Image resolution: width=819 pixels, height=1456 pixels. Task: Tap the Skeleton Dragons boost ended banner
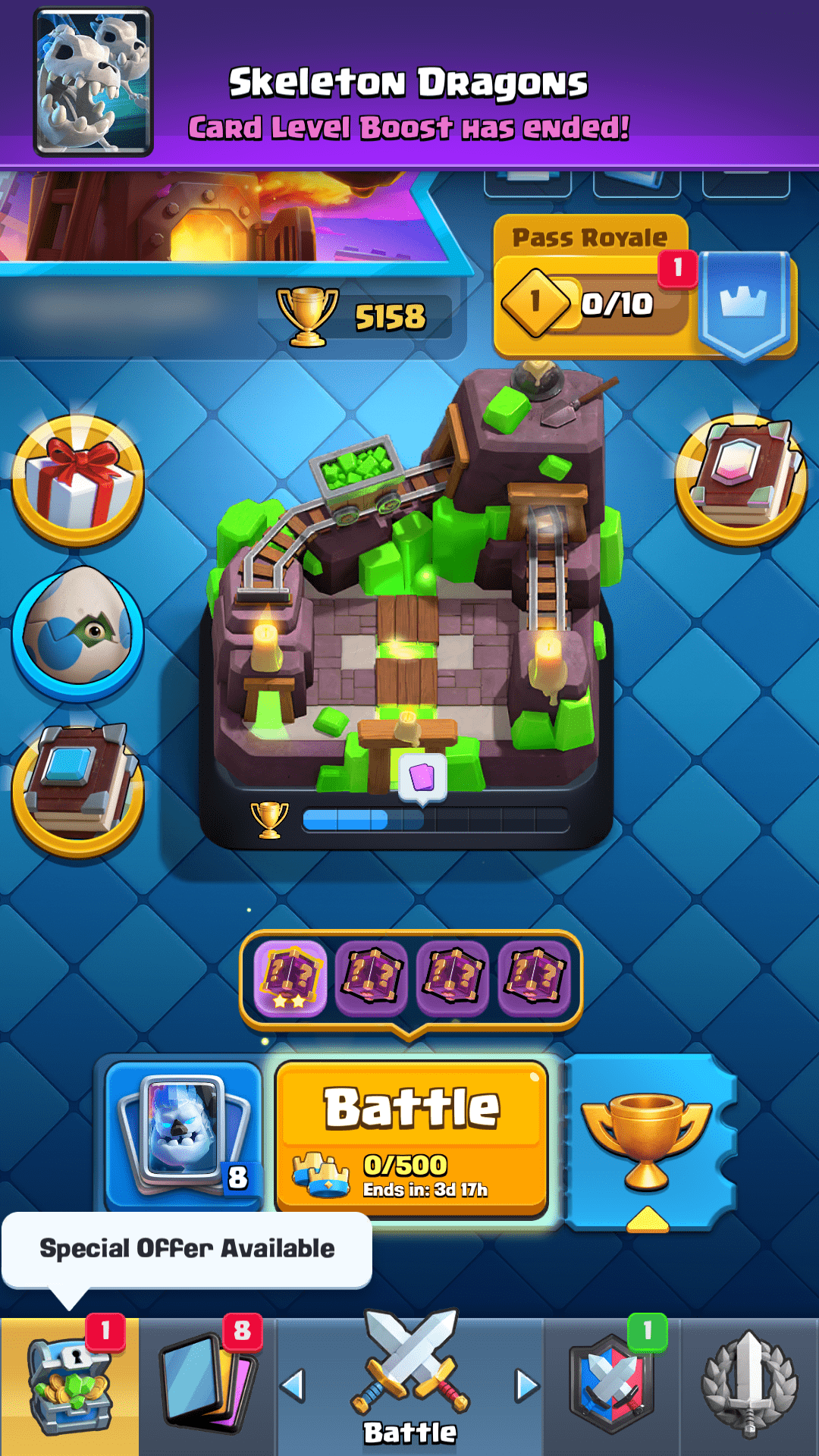[x=409, y=83]
